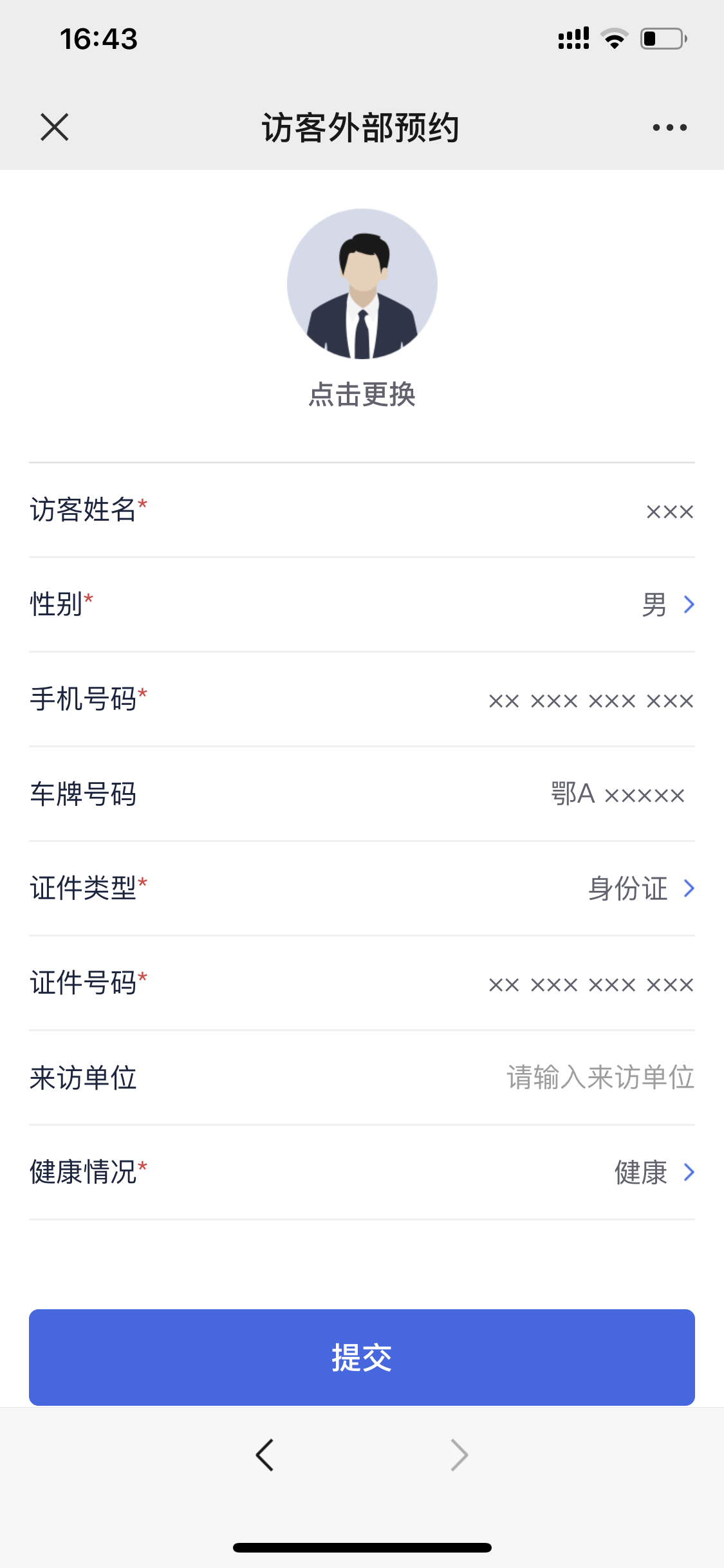Go back with the browser back arrow

265,1455
